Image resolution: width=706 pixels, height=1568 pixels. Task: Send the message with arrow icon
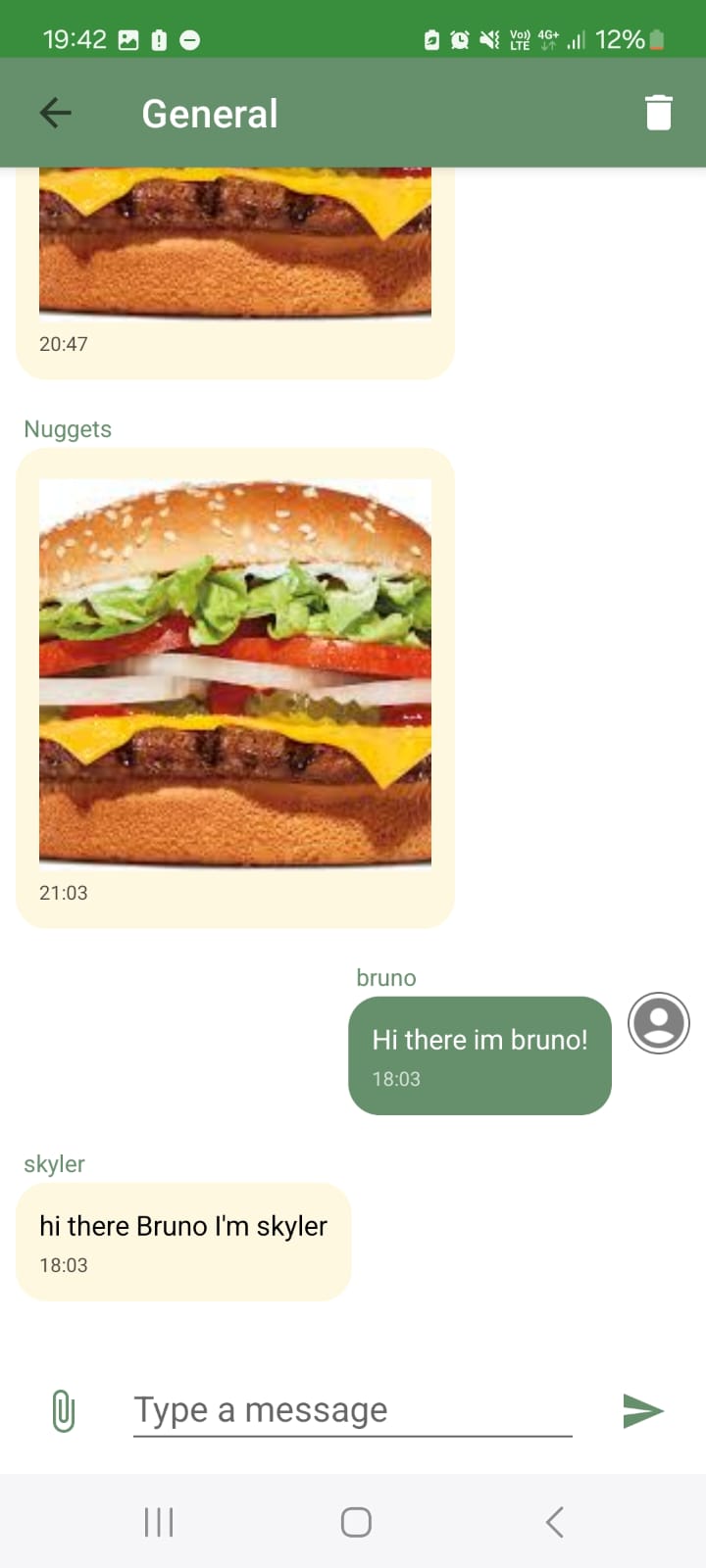[x=643, y=1411]
